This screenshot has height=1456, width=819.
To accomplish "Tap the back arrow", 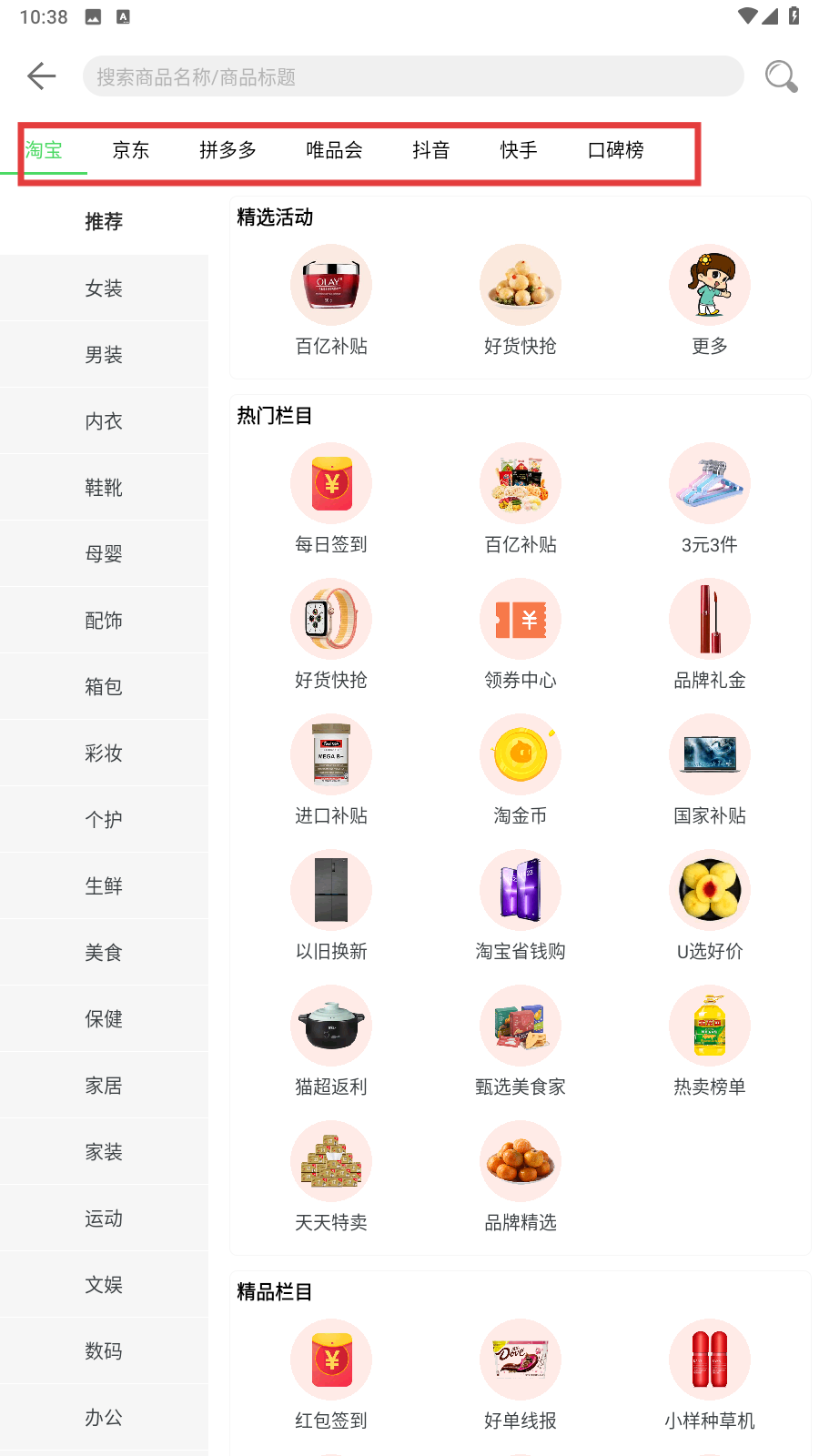I will coord(42,76).
